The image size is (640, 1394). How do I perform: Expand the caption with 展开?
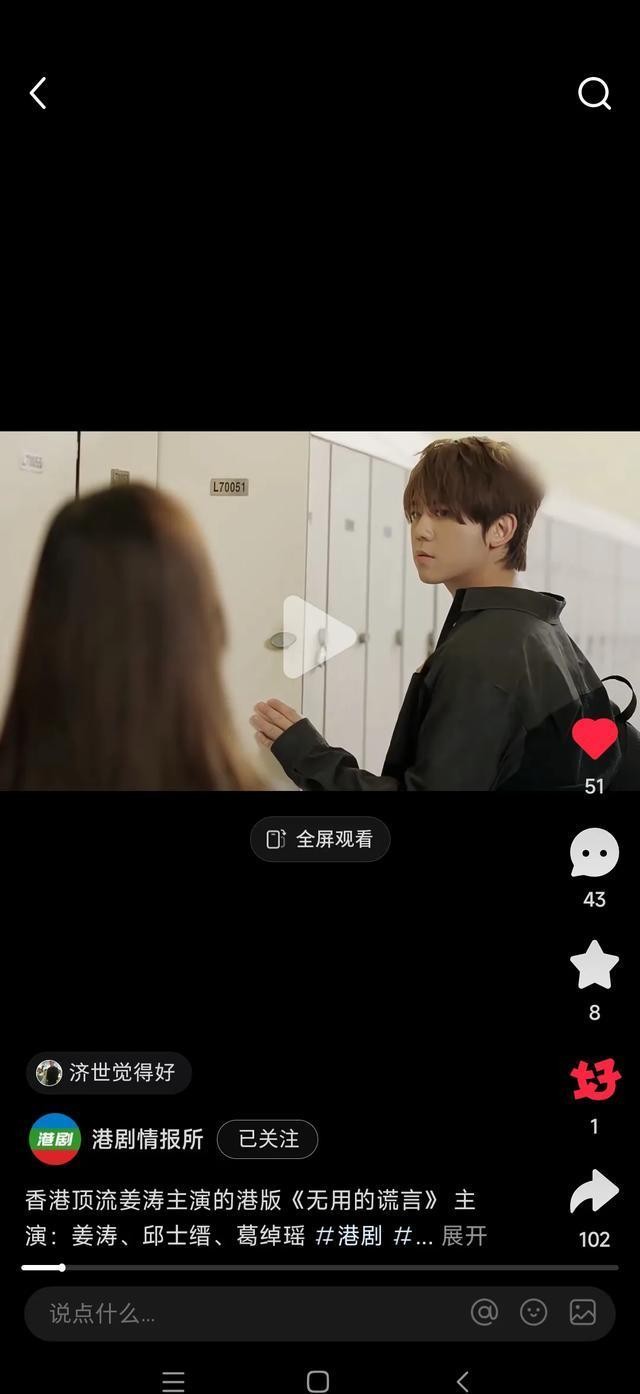click(464, 1236)
